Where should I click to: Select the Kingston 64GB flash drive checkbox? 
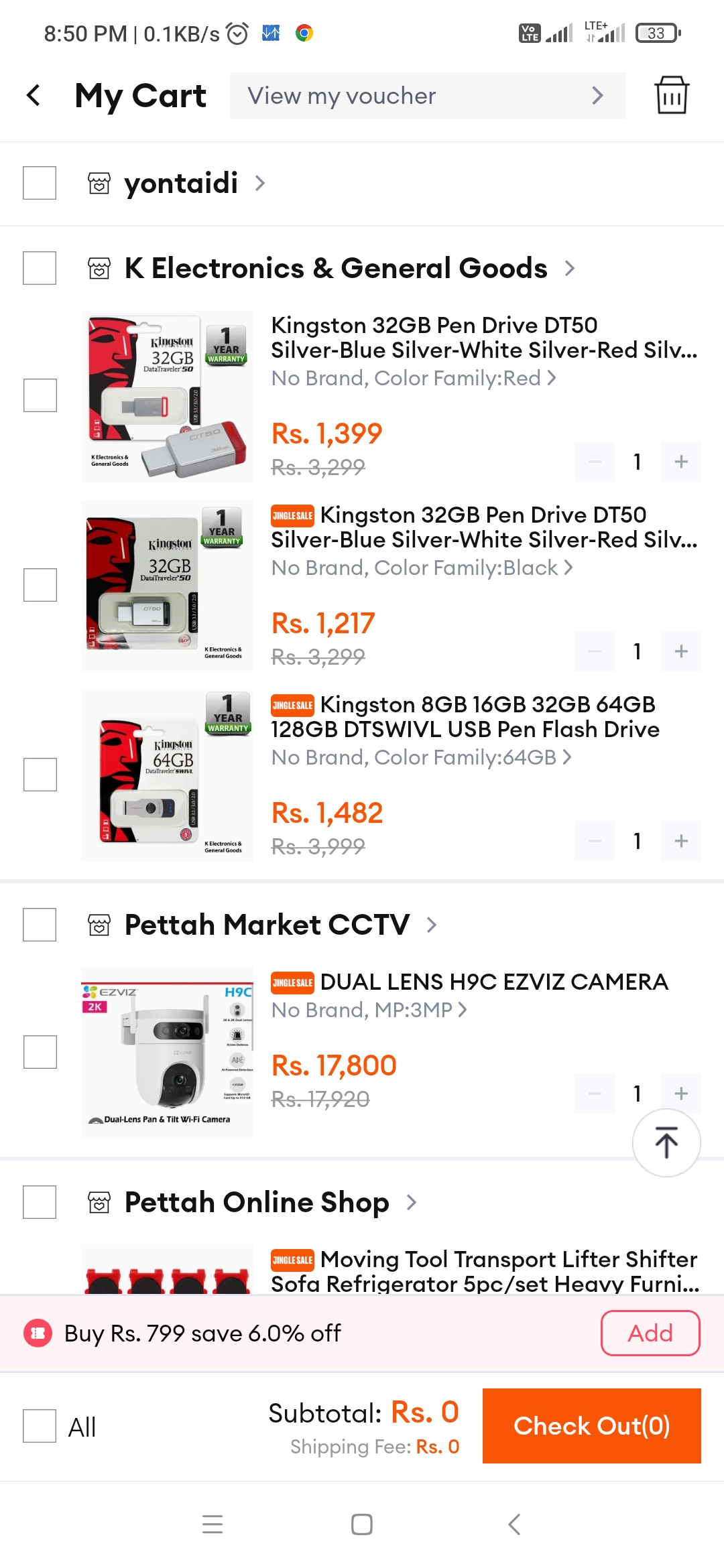pos(40,775)
